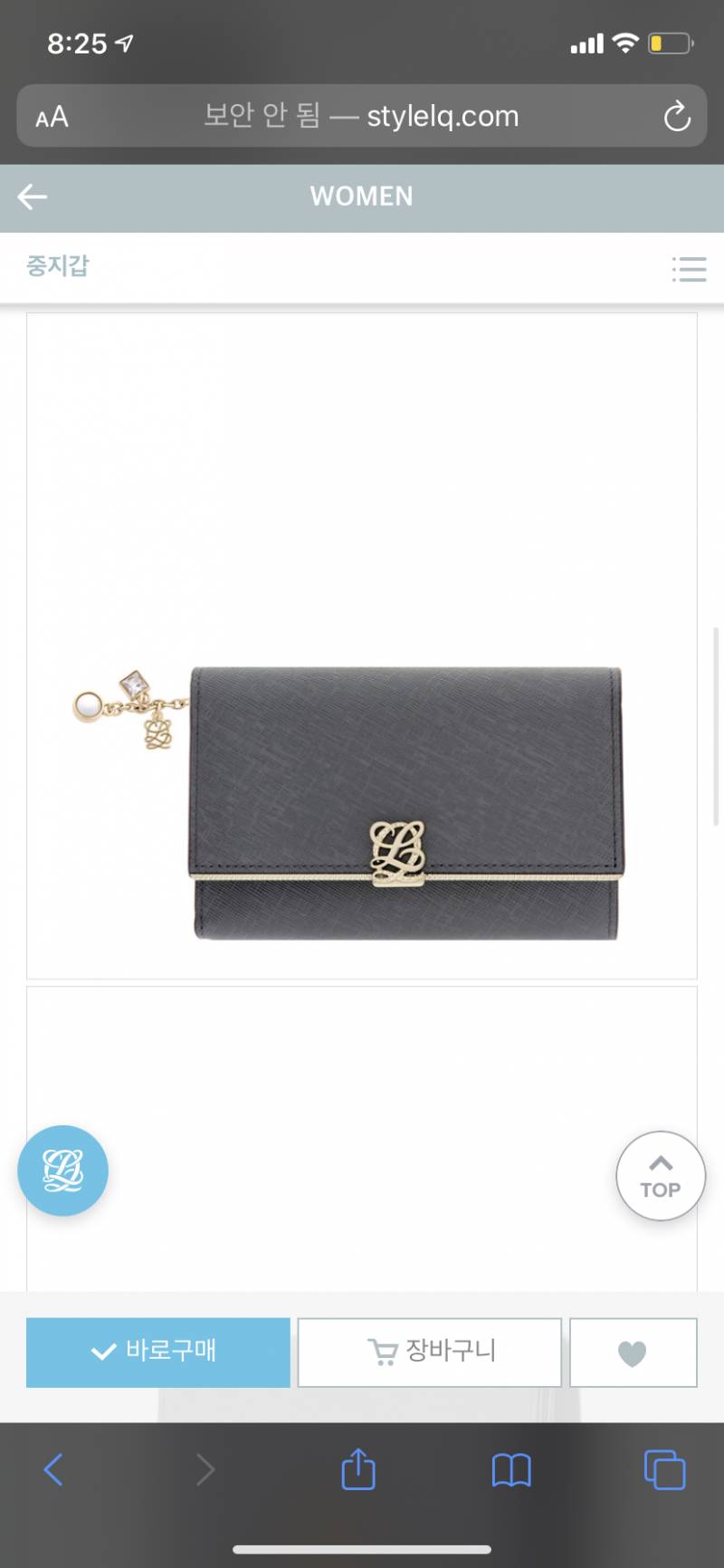Edit the stylelq.com address bar
The height and width of the screenshot is (1568, 724).
point(362,117)
